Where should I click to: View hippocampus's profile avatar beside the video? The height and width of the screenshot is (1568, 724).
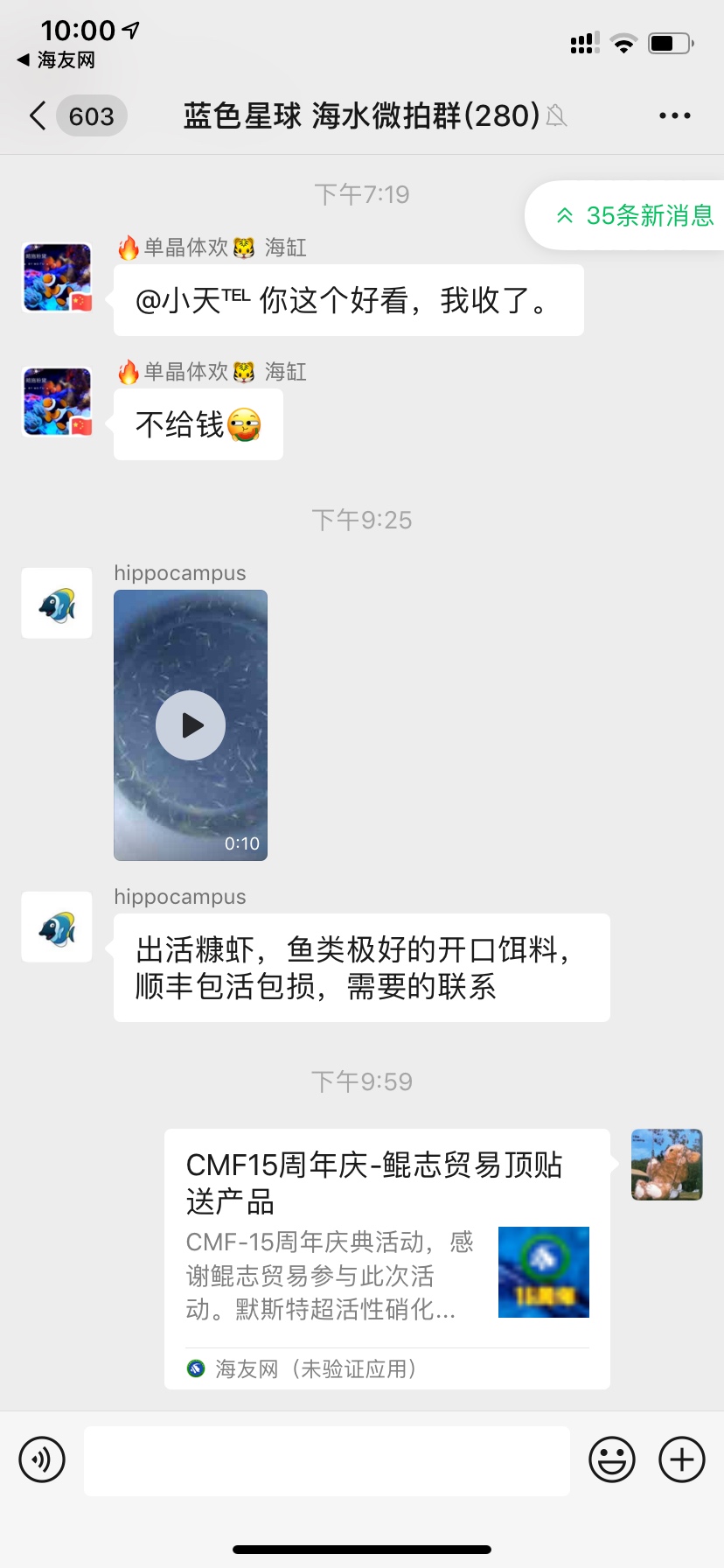coord(57,603)
